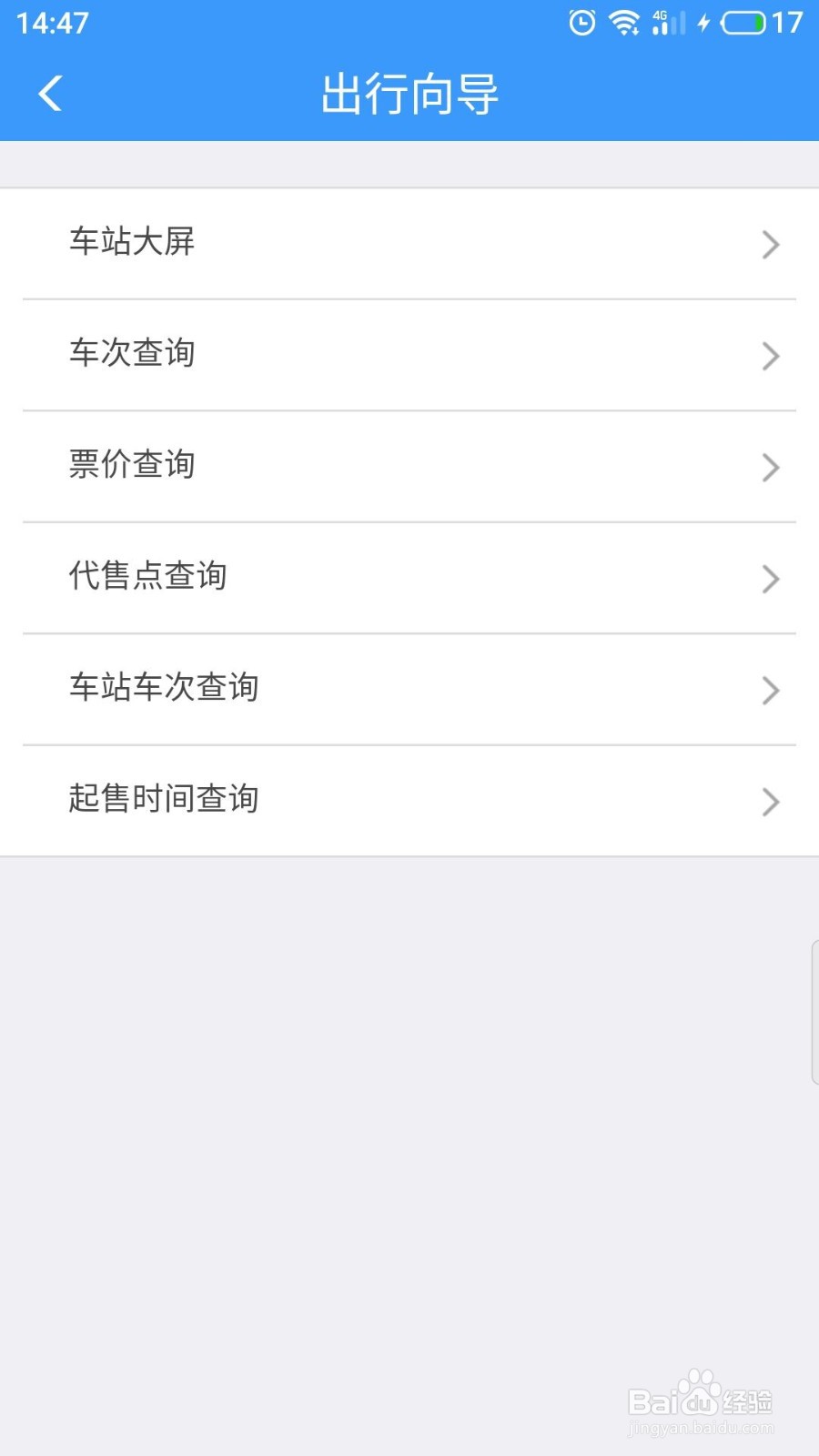Click the Wi-Fi icon in the status bar

coord(622,23)
